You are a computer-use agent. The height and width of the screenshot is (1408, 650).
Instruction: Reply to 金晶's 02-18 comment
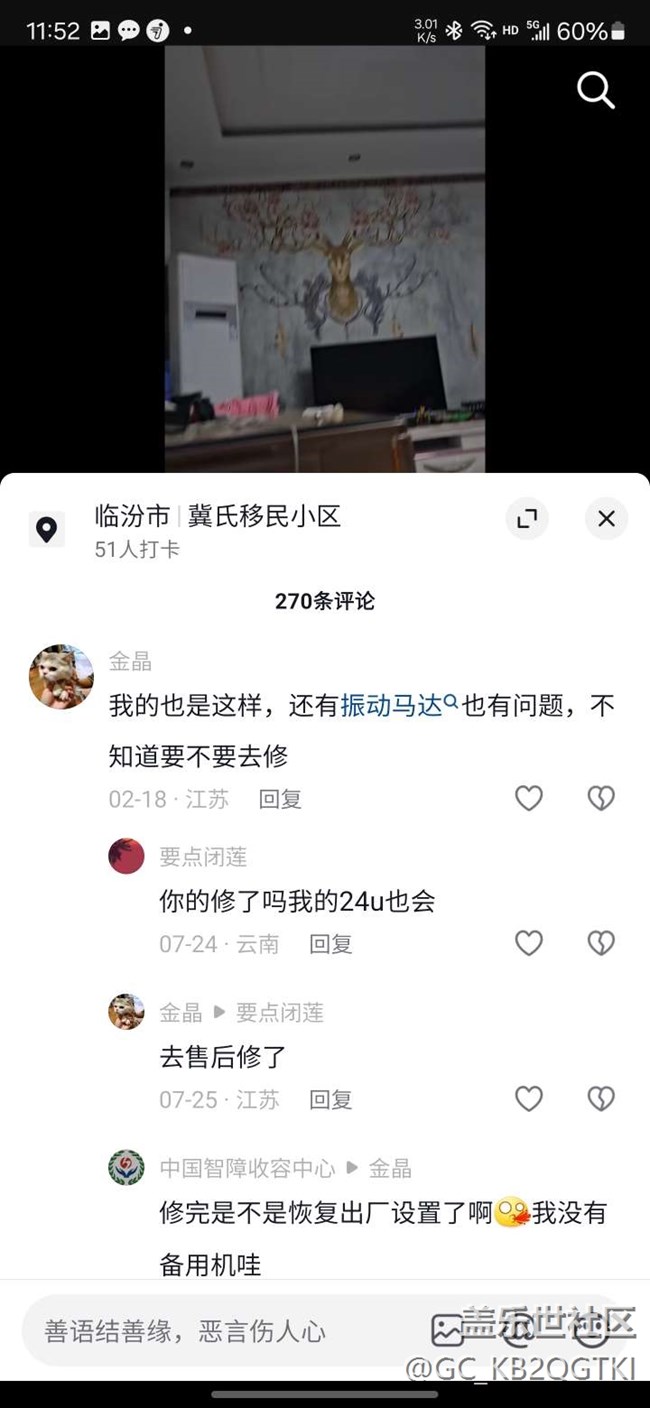click(280, 799)
